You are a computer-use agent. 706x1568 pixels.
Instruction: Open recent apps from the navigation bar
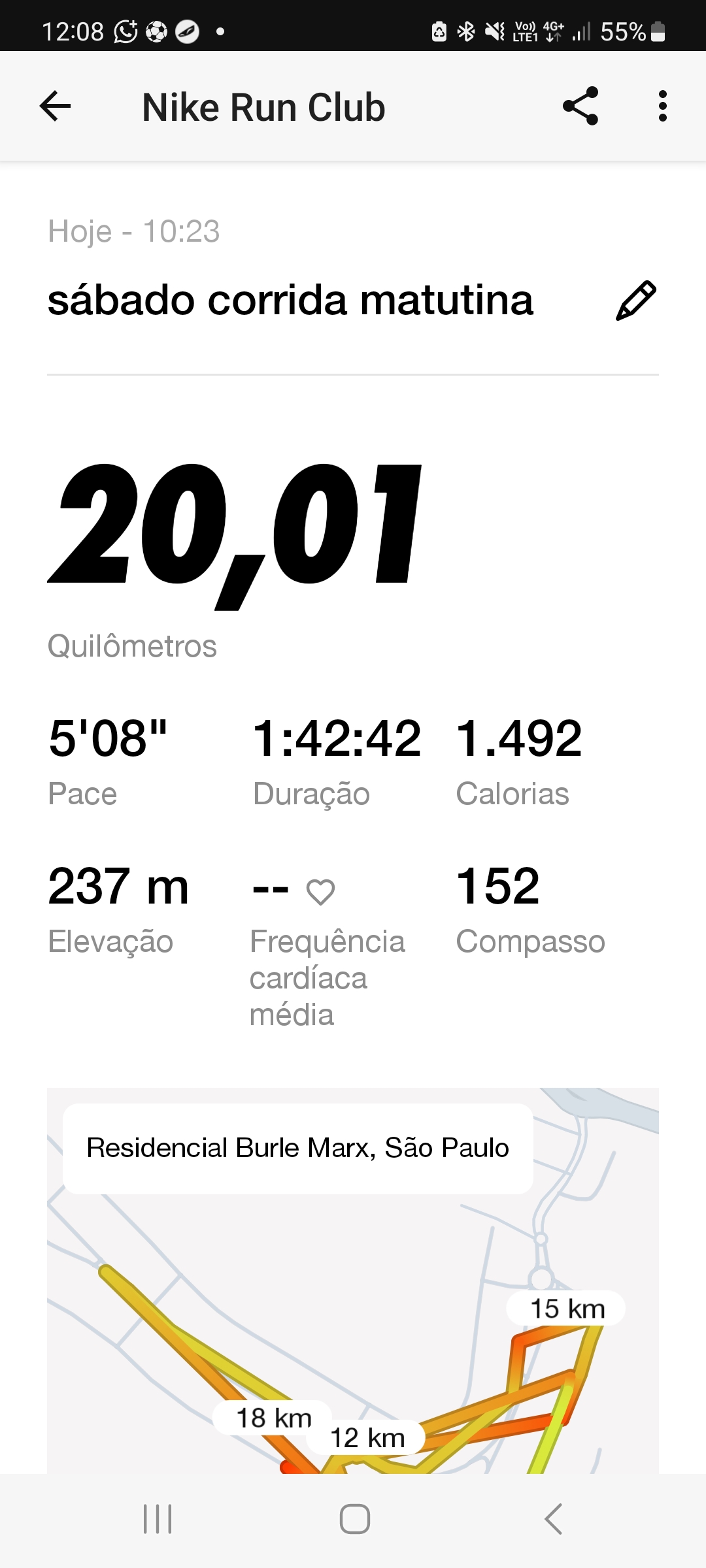[158, 1518]
